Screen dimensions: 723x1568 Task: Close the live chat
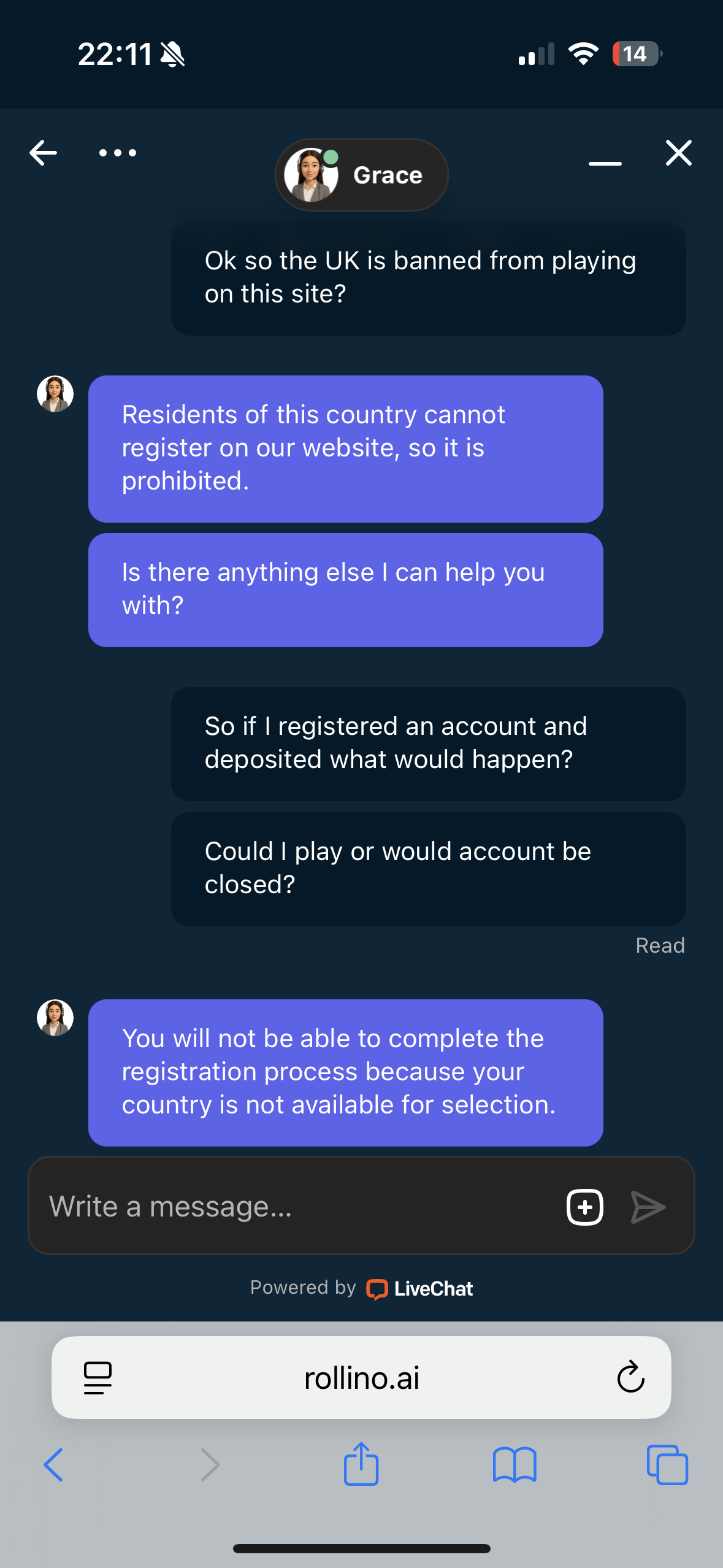click(678, 153)
